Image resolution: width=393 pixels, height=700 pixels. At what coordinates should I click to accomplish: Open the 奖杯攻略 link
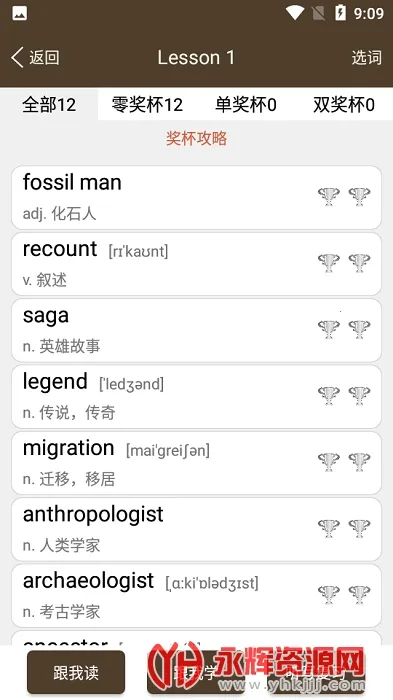pyautogui.click(x=196, y=138)
